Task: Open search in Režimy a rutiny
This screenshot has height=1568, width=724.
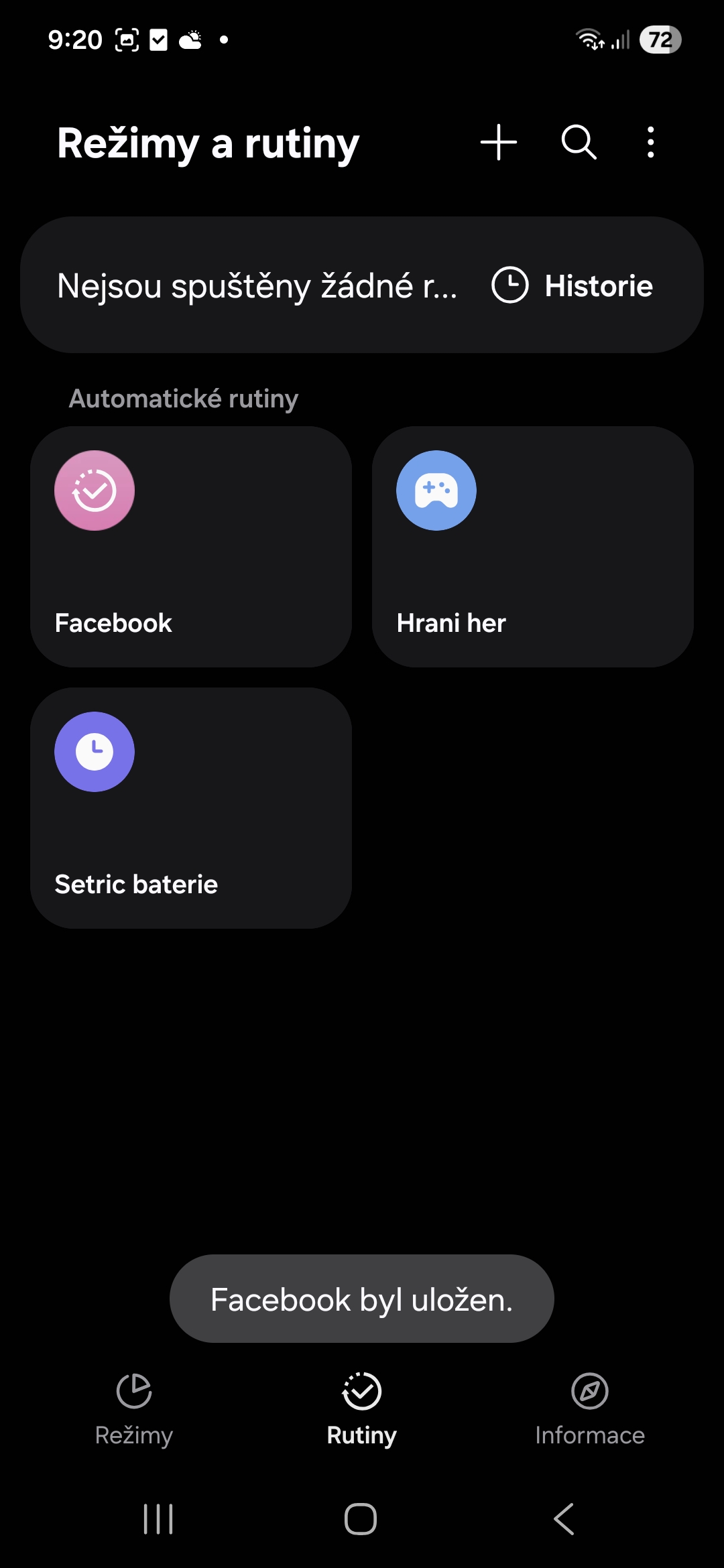Action: pos(579,142)
